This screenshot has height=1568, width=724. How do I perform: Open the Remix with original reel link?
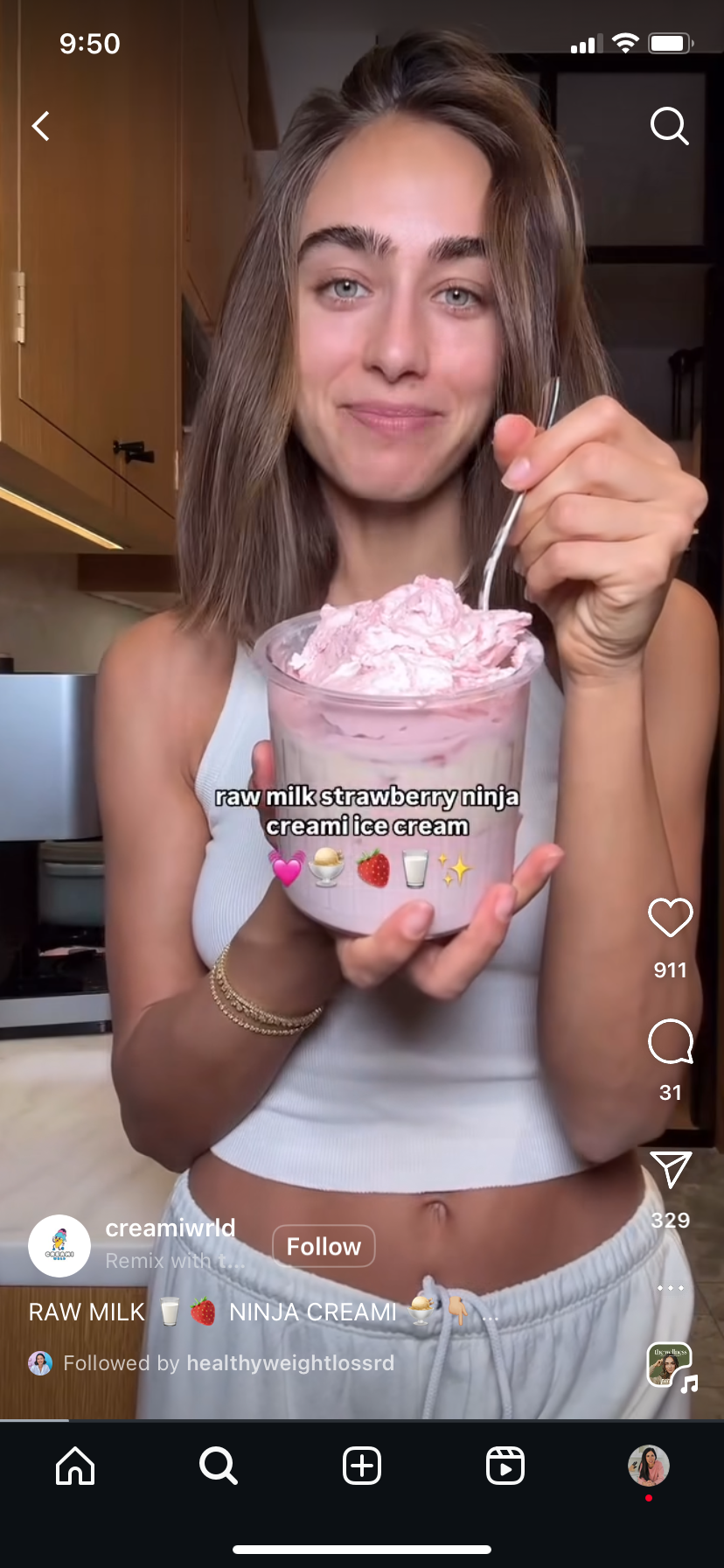click(x=175, y=1261)
